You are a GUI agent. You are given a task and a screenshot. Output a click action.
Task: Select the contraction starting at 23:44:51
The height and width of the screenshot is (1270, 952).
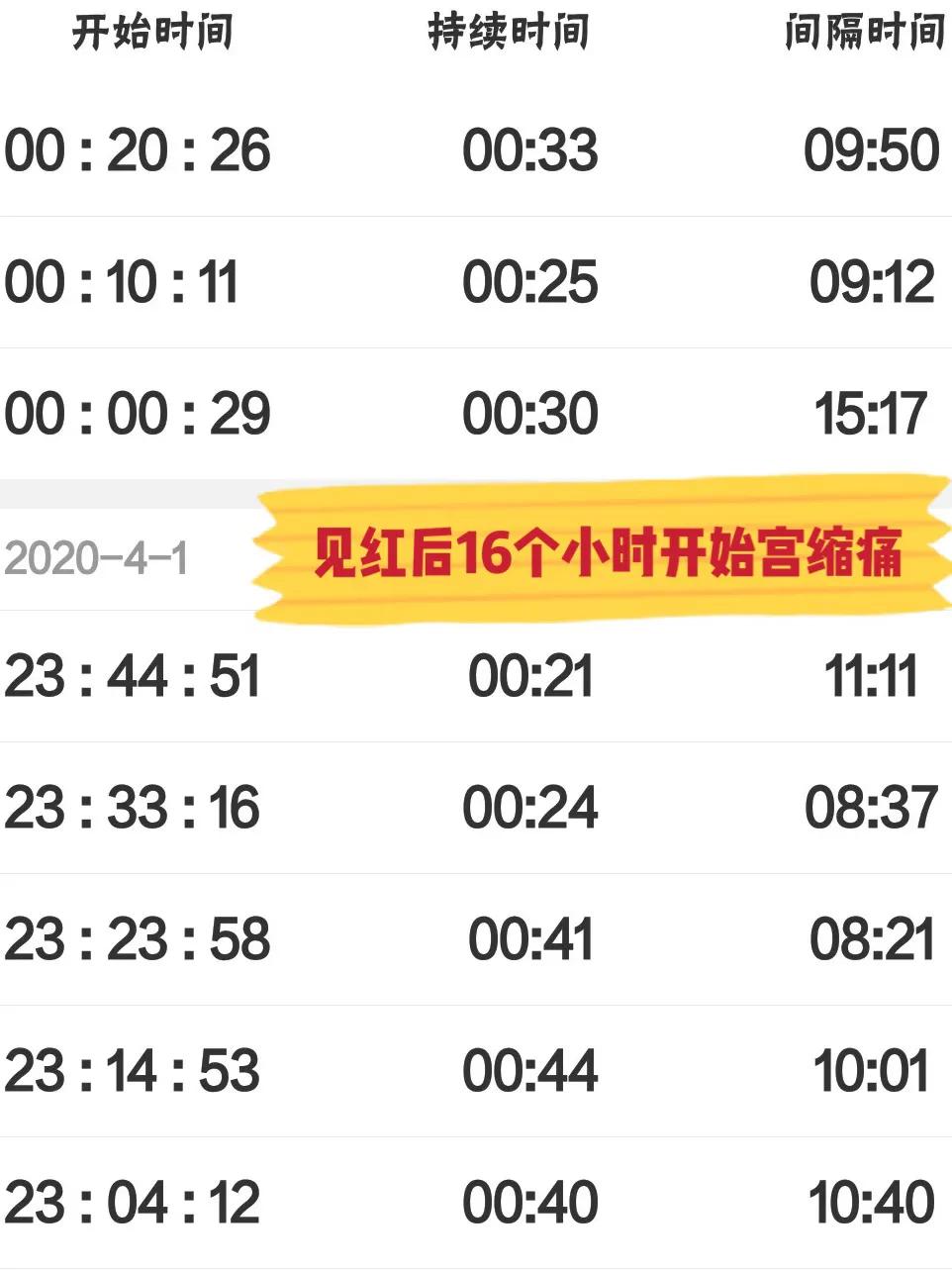point(132,676)
